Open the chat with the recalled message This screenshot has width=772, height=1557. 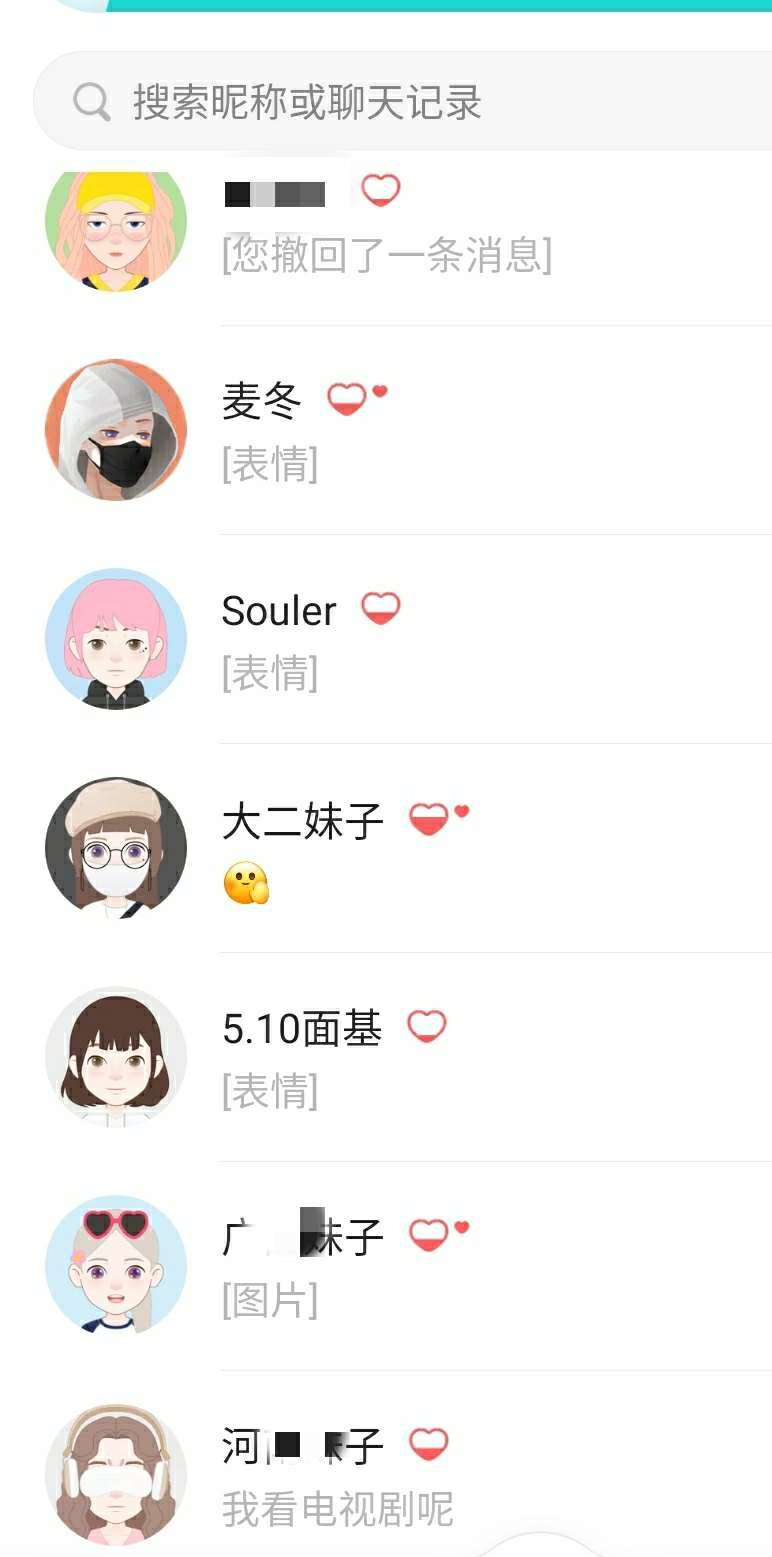pos(386,240)
